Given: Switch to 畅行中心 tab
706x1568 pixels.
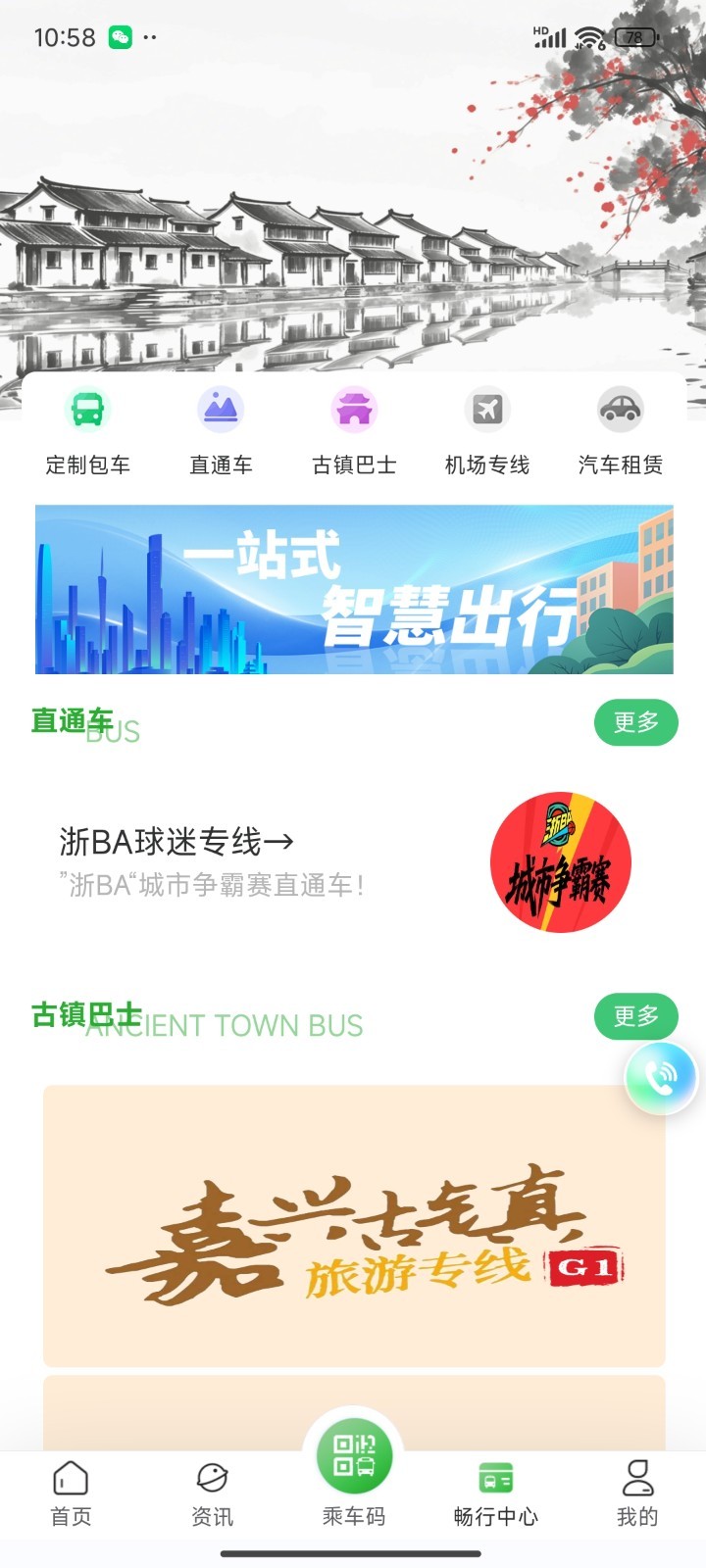Looking at the screenshot, I should [x=495, y=1493].
